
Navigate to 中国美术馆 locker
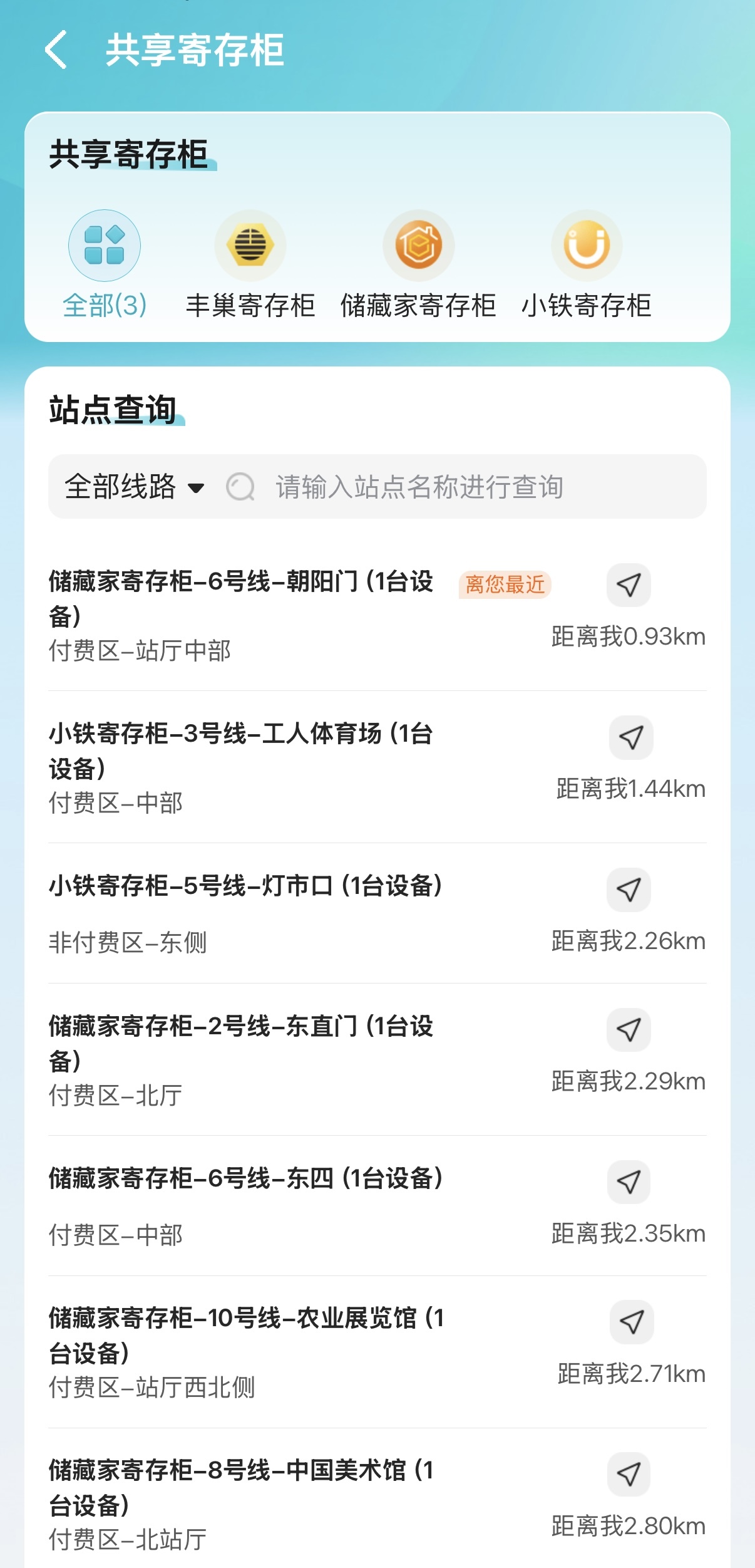point(629,1474)
